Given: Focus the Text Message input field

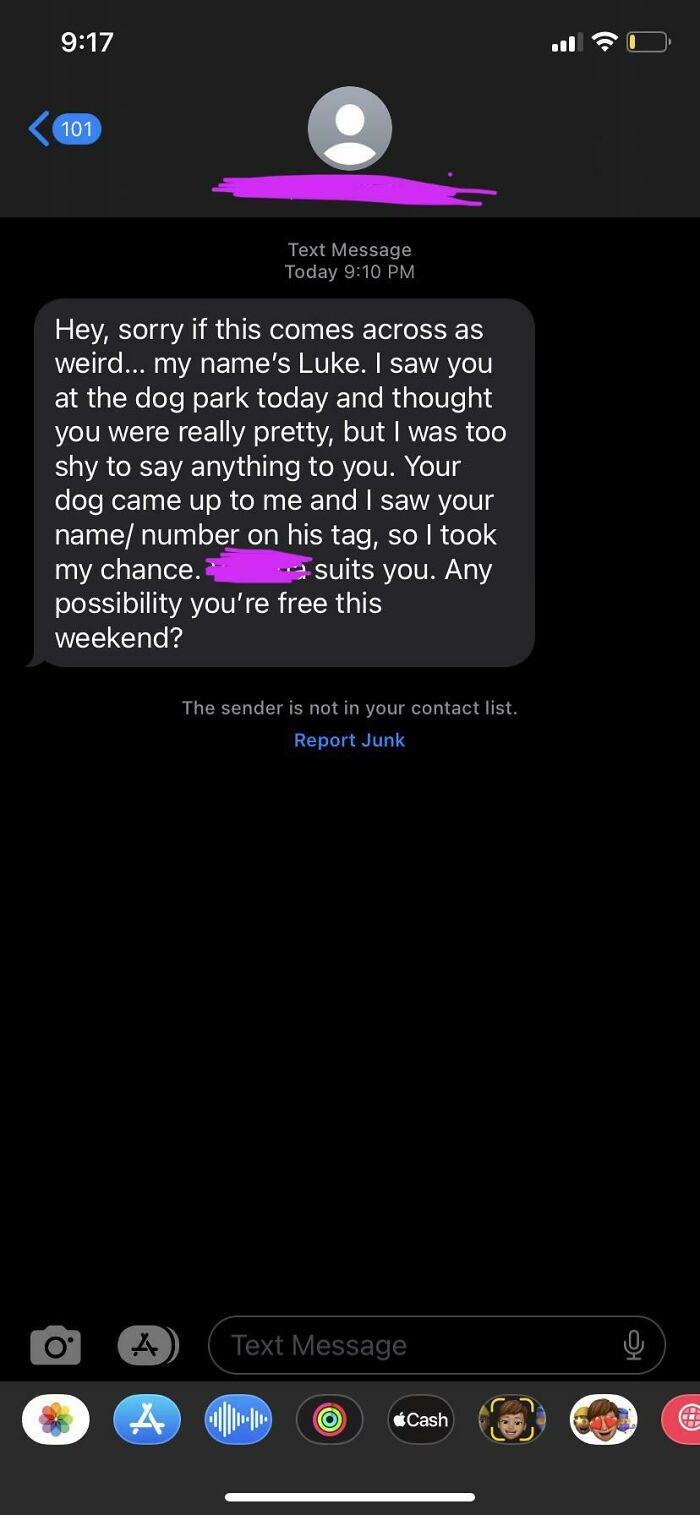Looking at the screenshot, I should pos(437,1345).
